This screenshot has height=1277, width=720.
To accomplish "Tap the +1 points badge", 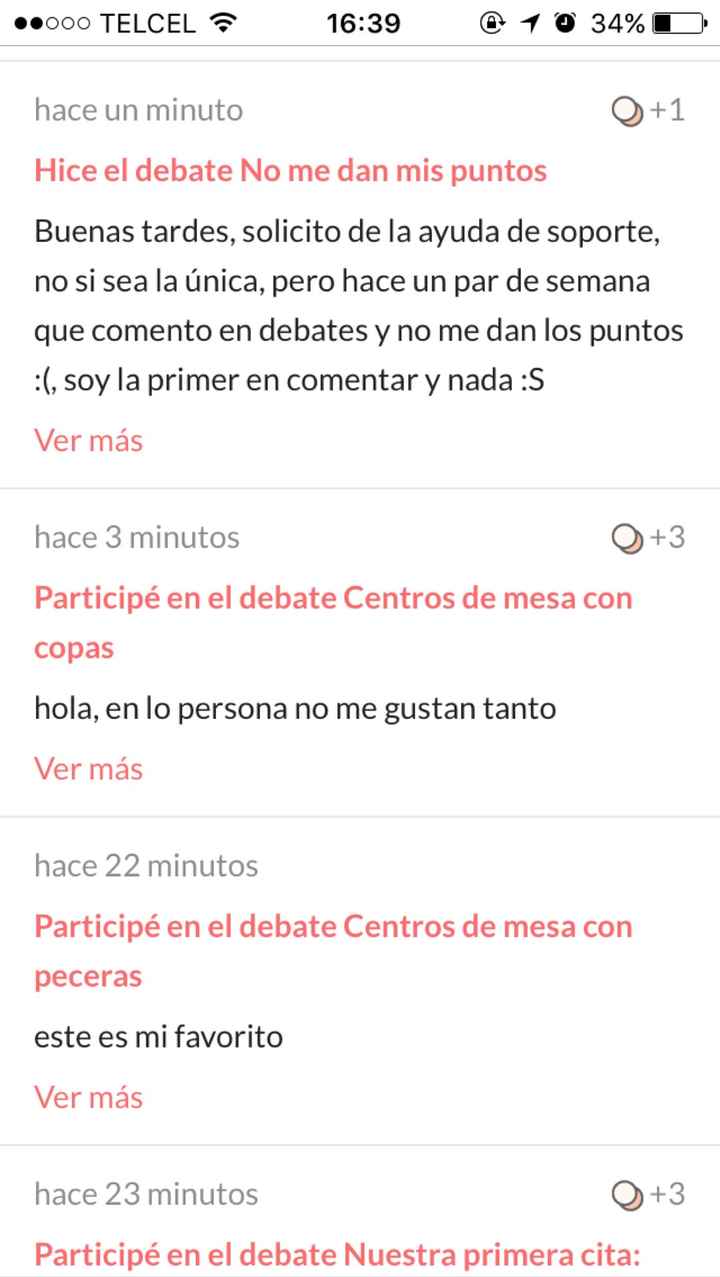I will point(666,110).
